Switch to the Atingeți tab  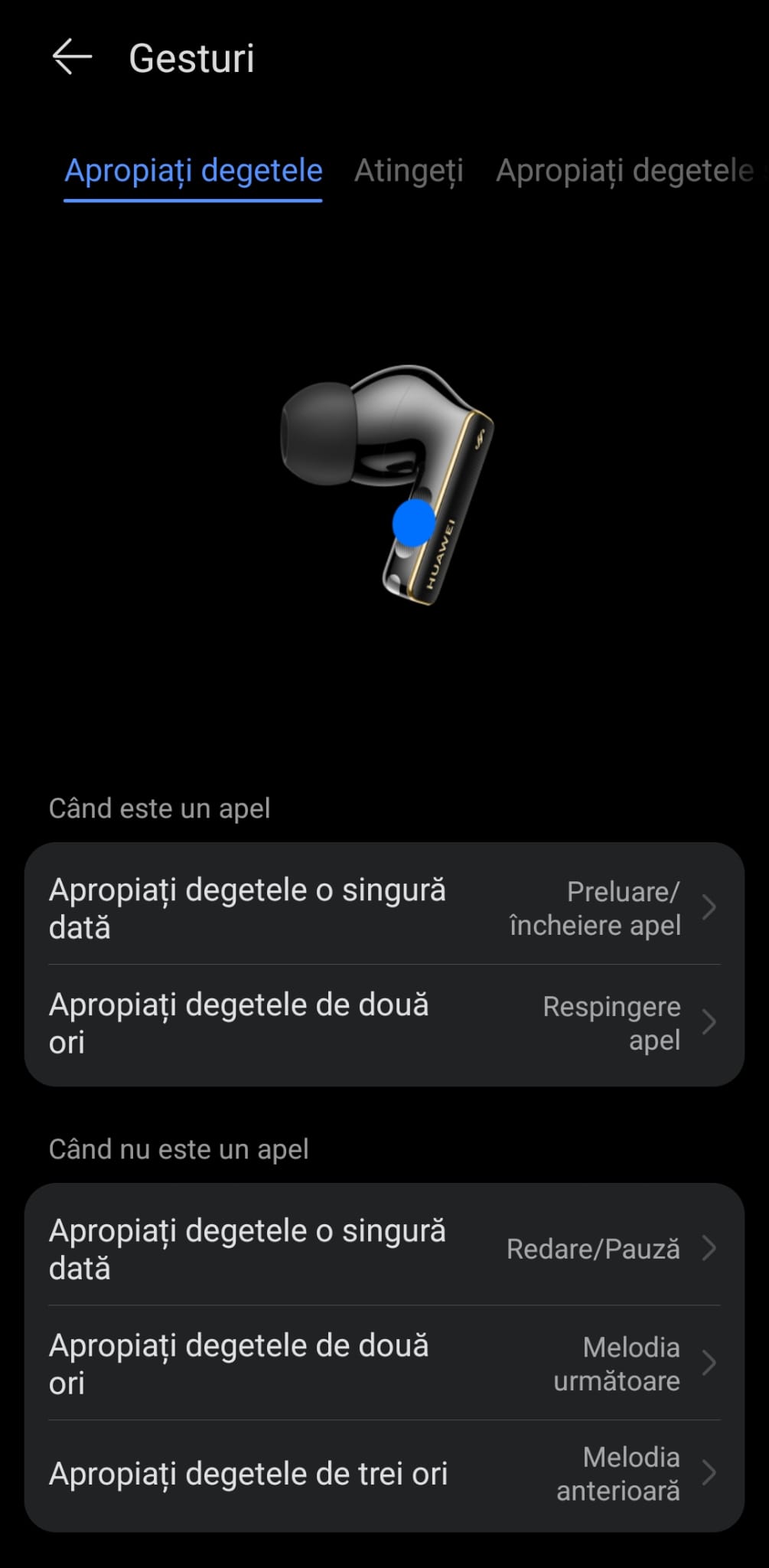[409, 171]
